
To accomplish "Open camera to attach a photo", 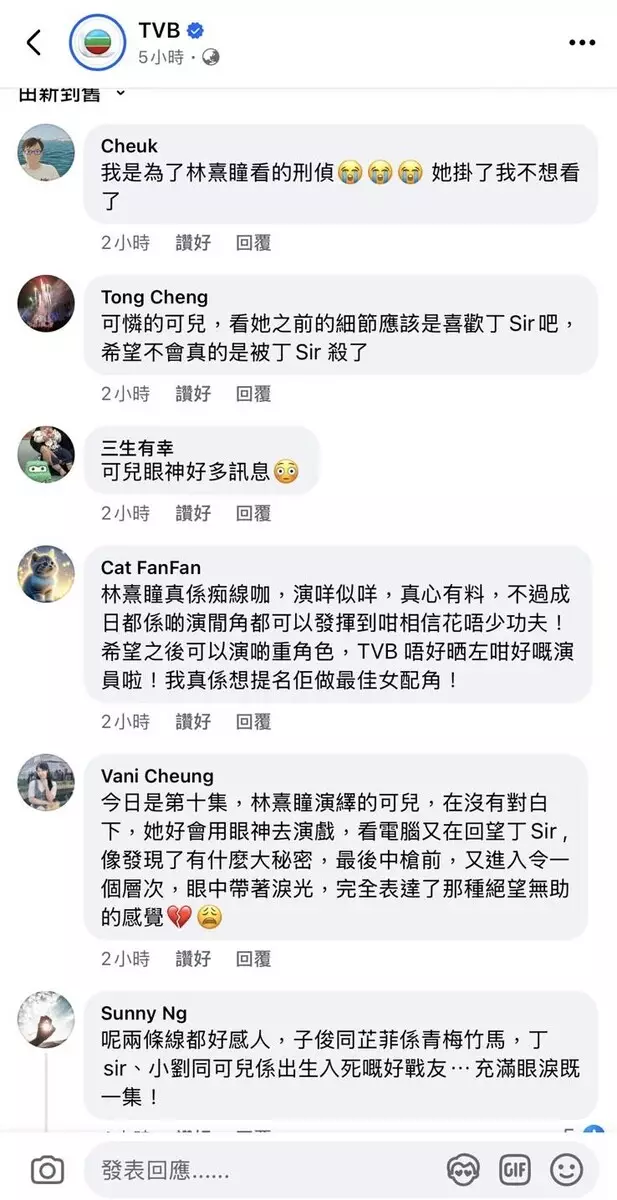I will (x=47, y=1169).
